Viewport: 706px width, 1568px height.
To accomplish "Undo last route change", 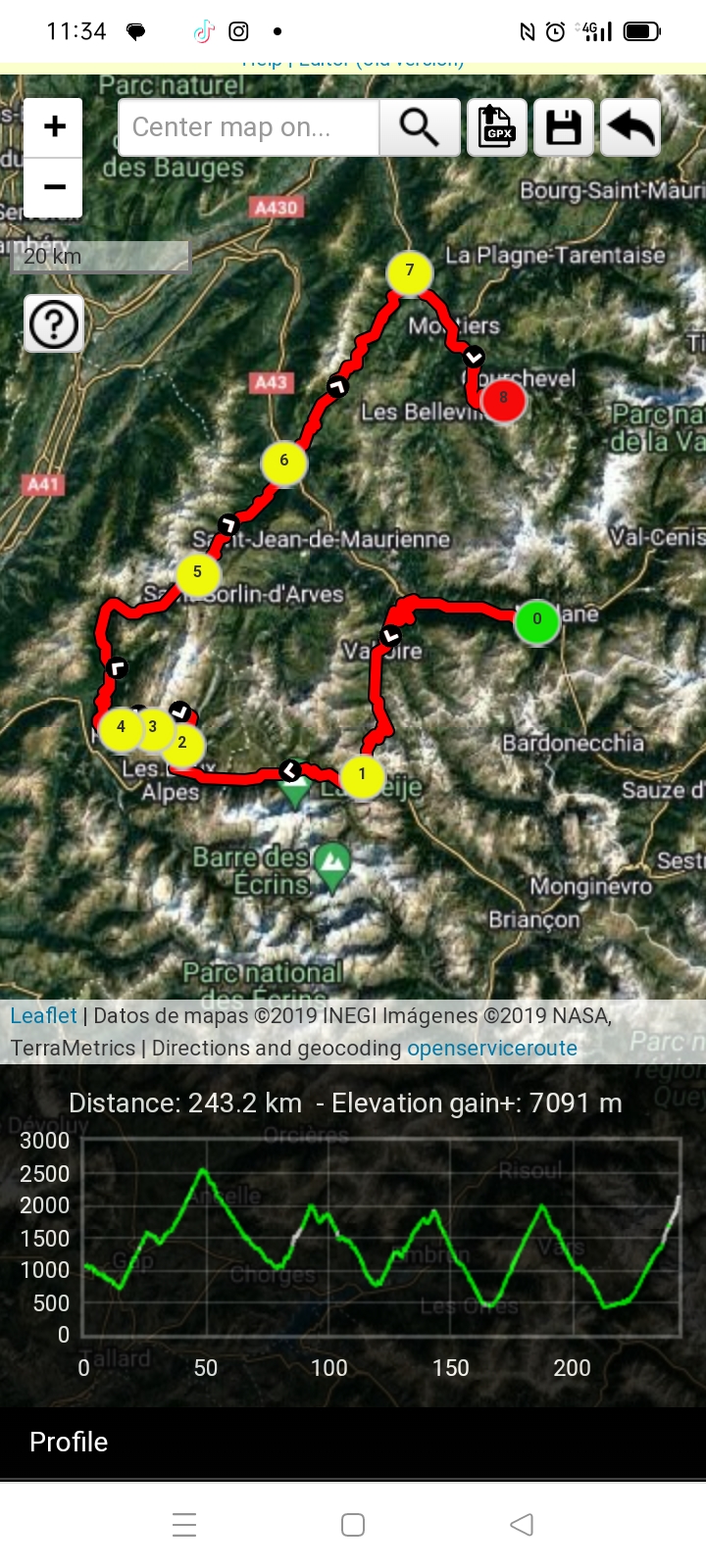I will pyautogui.click(x=630, y=127).
